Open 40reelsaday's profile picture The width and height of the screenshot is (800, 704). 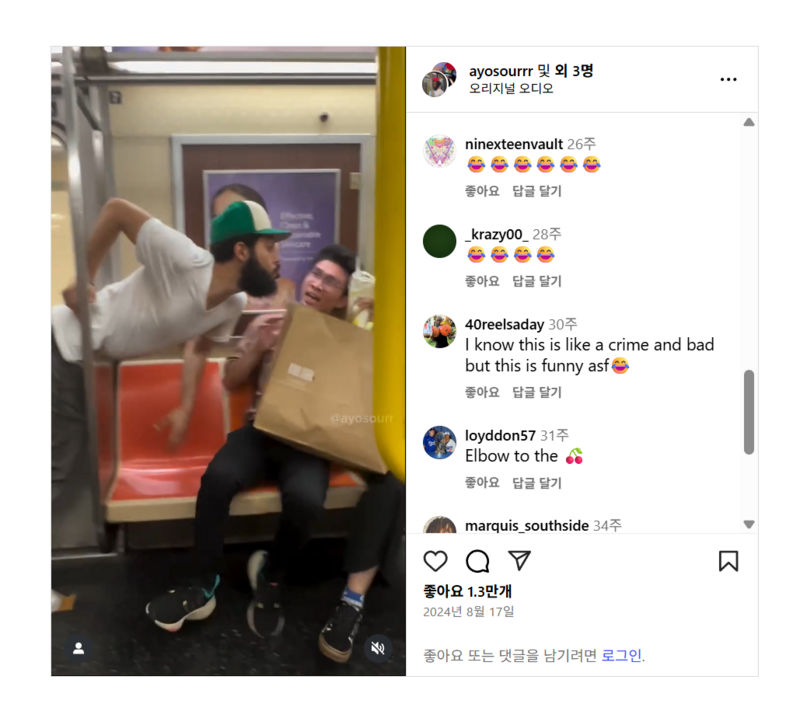440,331
